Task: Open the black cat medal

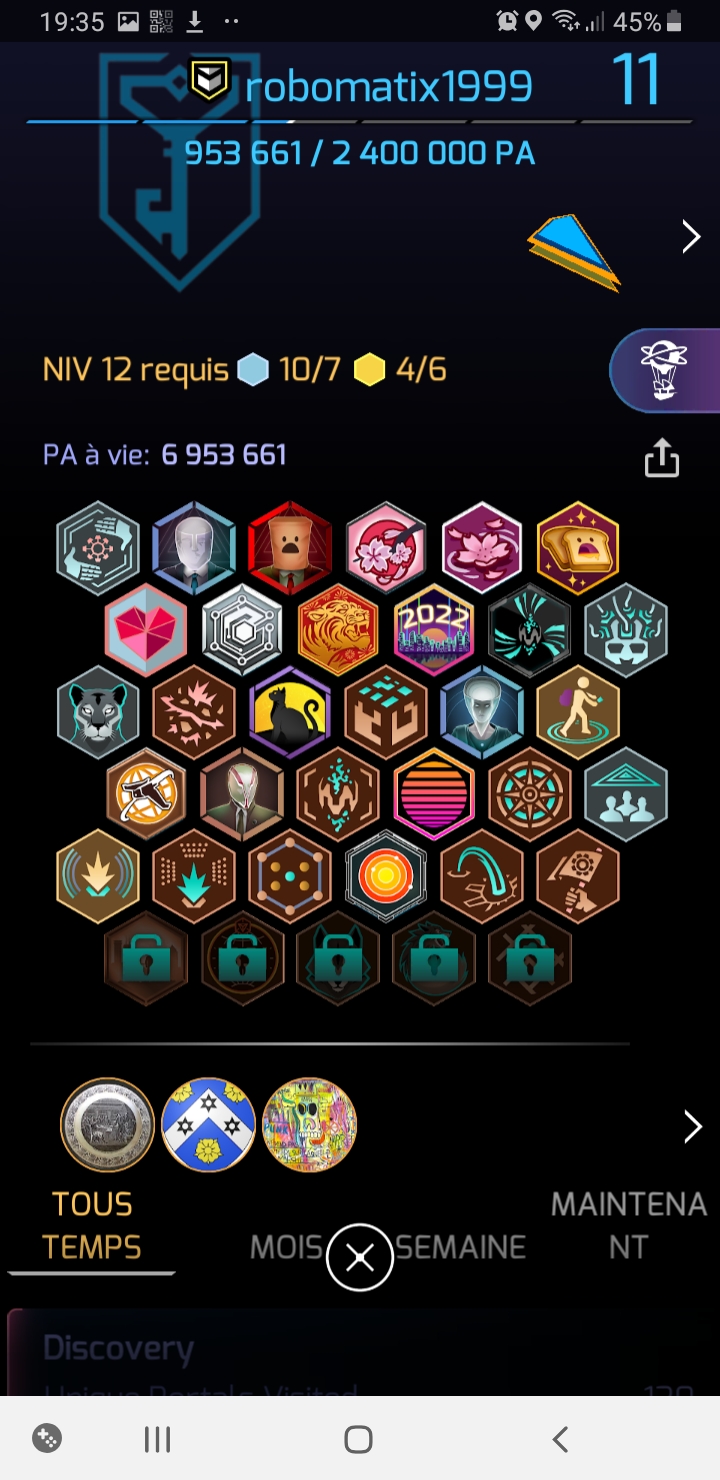Action: (290, 711)
